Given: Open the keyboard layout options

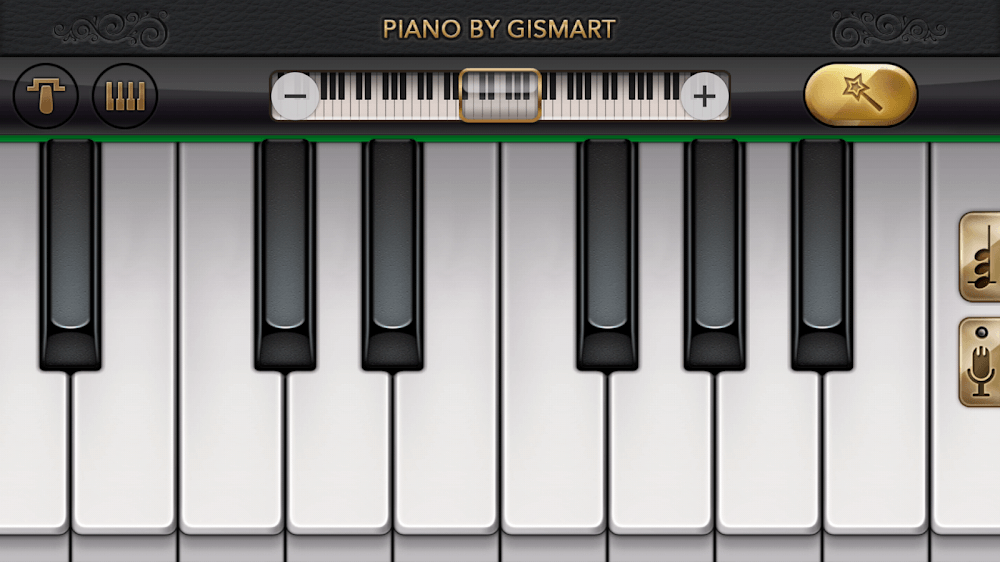Looking at the screenshot, I should coord(125,96).
